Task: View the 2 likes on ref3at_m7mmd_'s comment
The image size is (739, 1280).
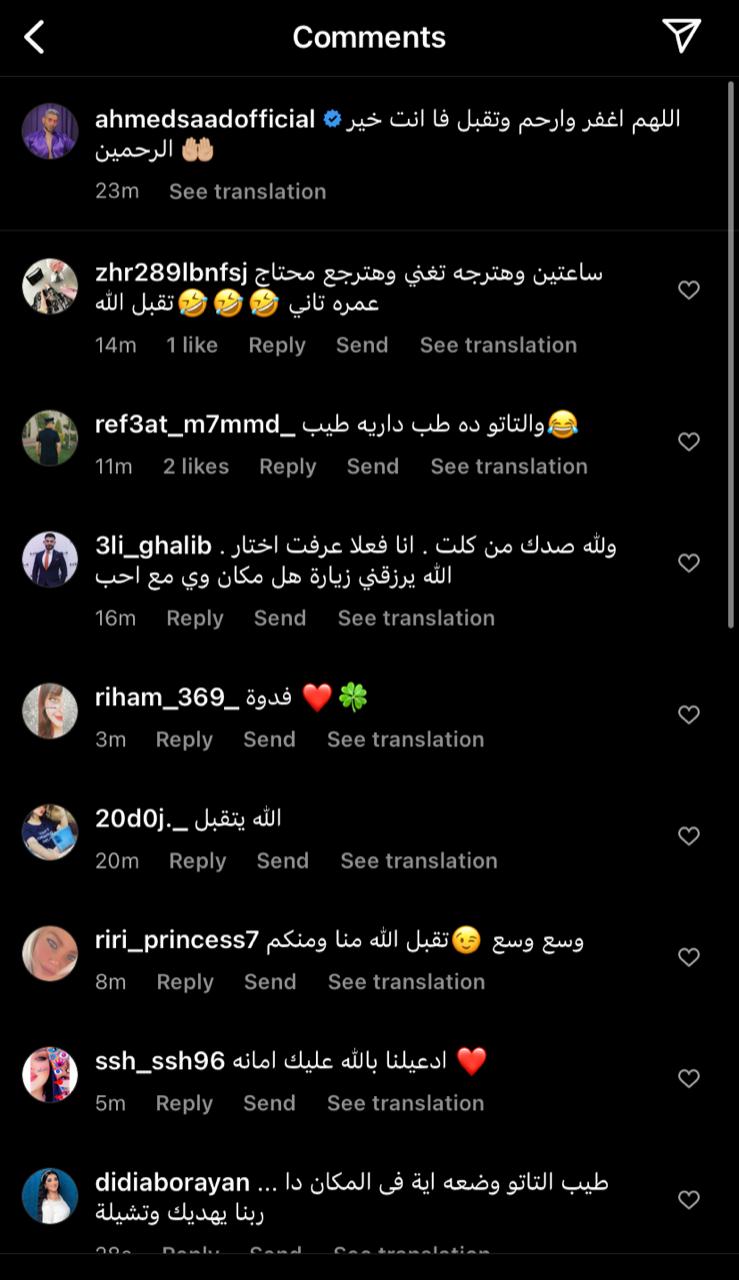Action: 196,466
